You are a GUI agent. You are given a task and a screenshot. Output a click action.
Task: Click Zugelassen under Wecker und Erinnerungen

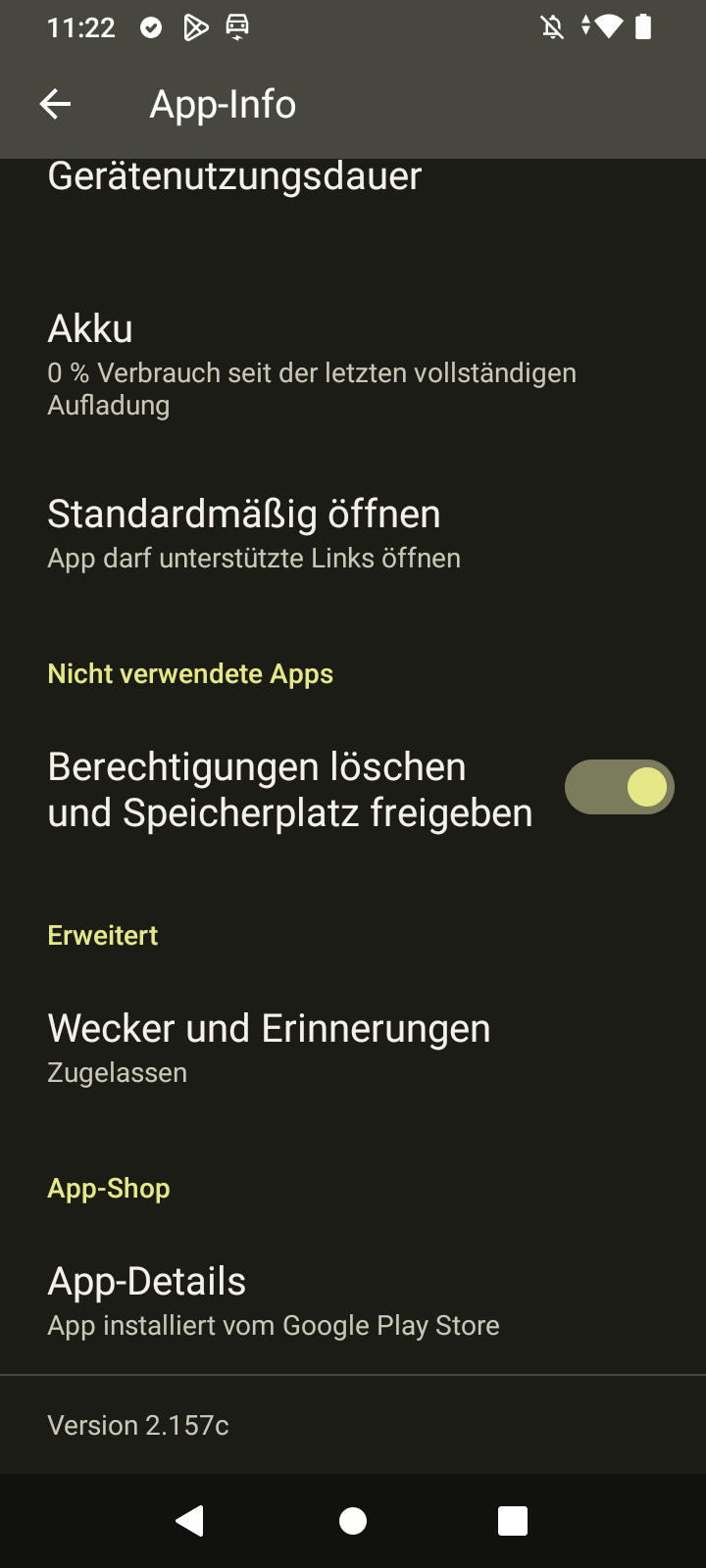[117, 1072]
